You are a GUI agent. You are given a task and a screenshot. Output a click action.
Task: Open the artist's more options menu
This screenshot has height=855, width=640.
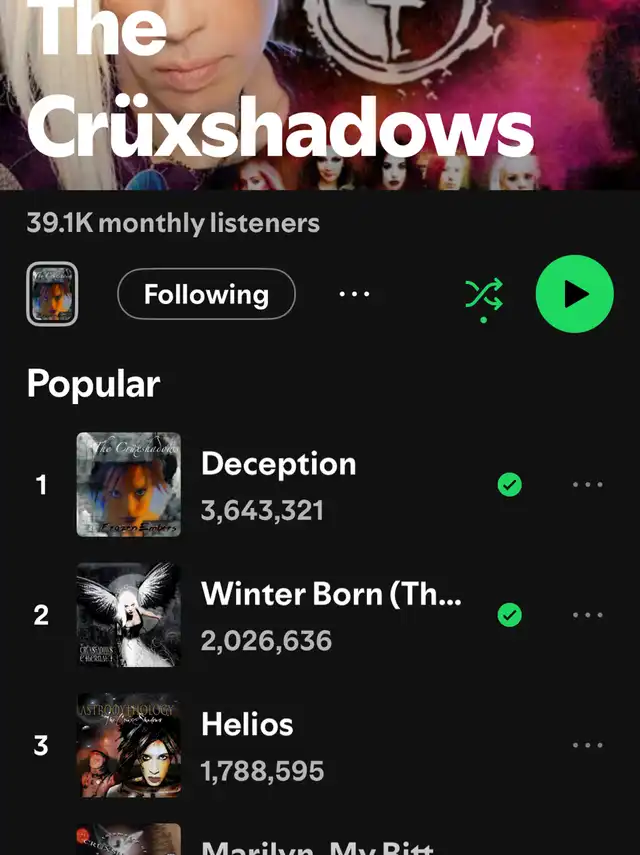(354, 295)
